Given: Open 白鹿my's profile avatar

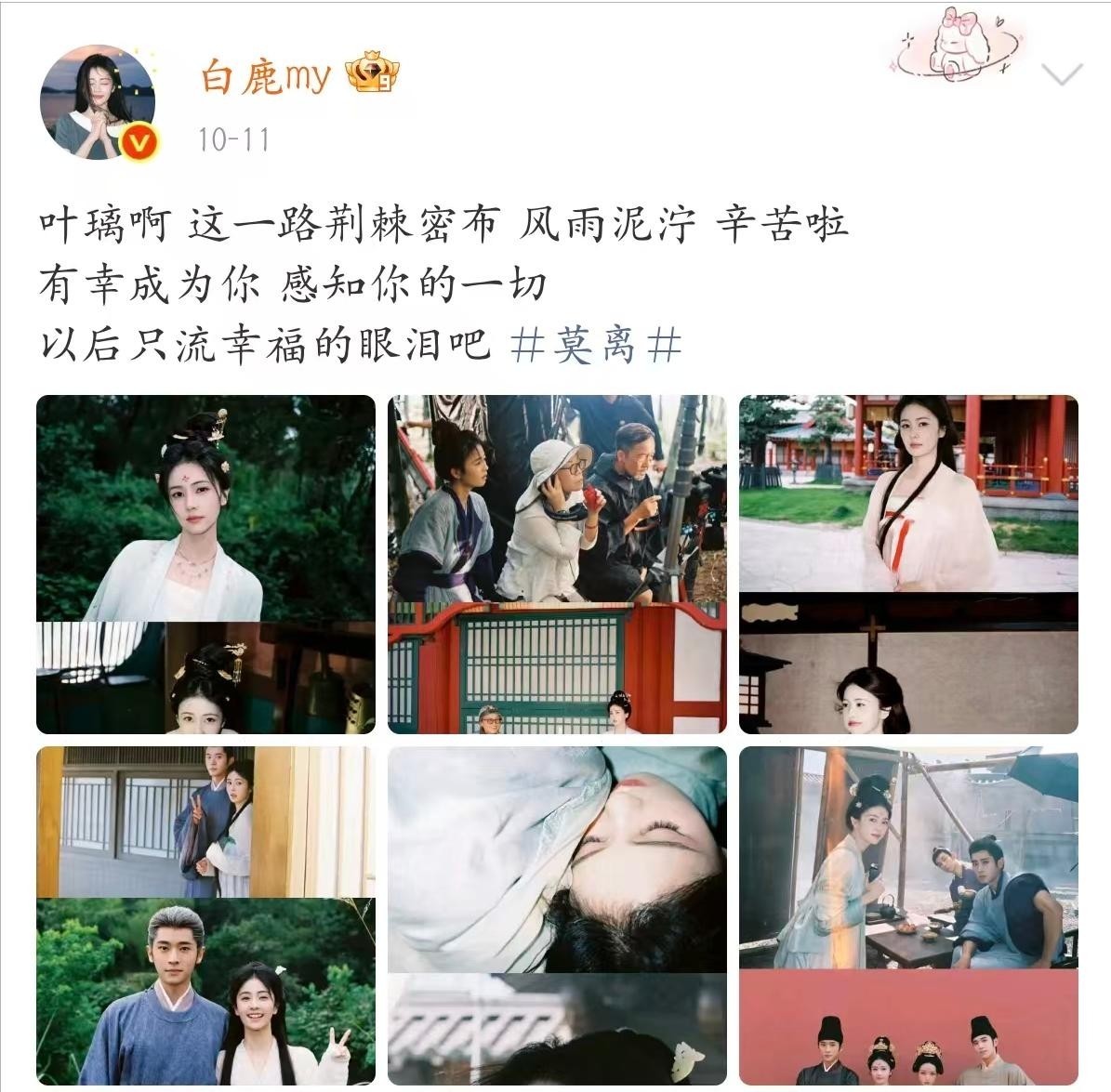Looking at the screenshot, I should tap(98, 102).
